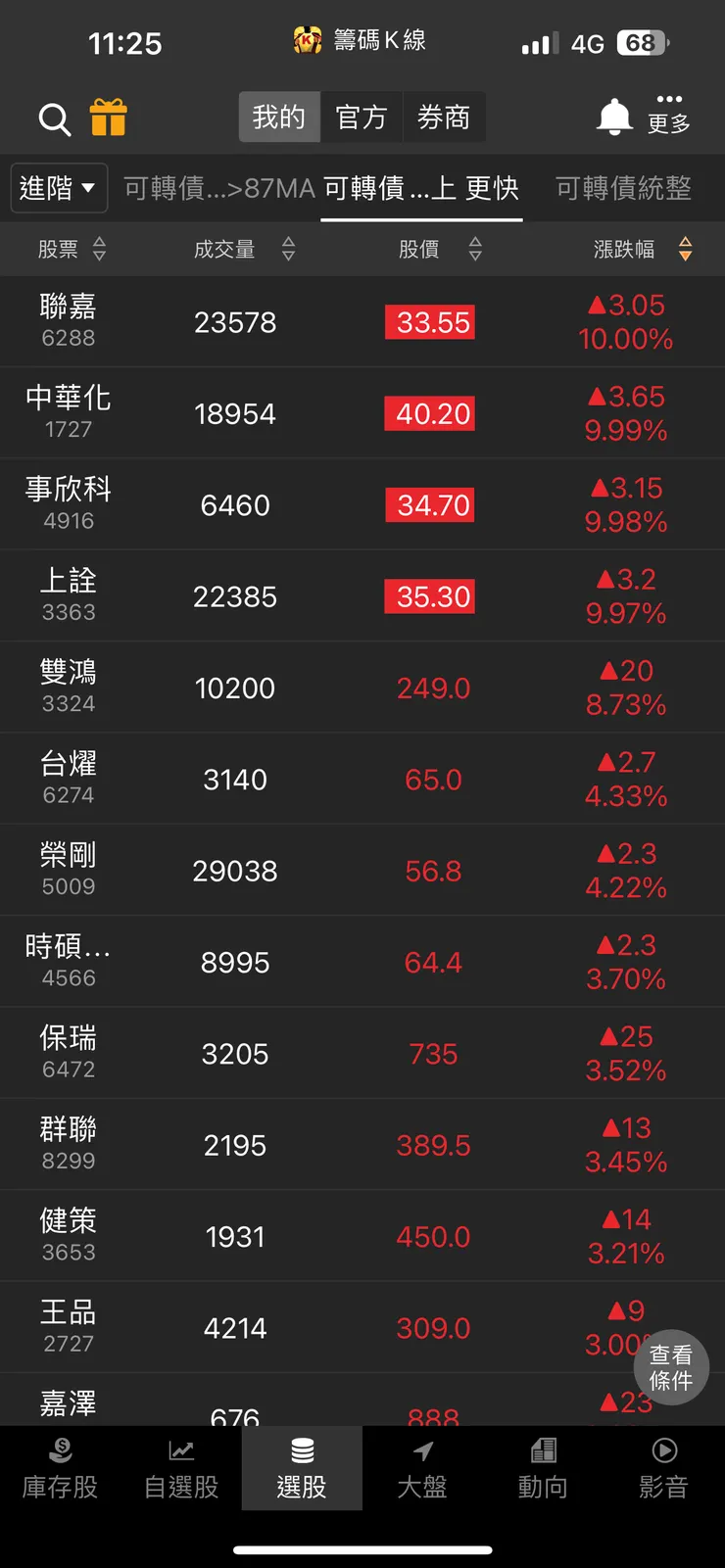Open the 影音 video section
Screen dimensions: 725x1568
tap(664, 1469)
